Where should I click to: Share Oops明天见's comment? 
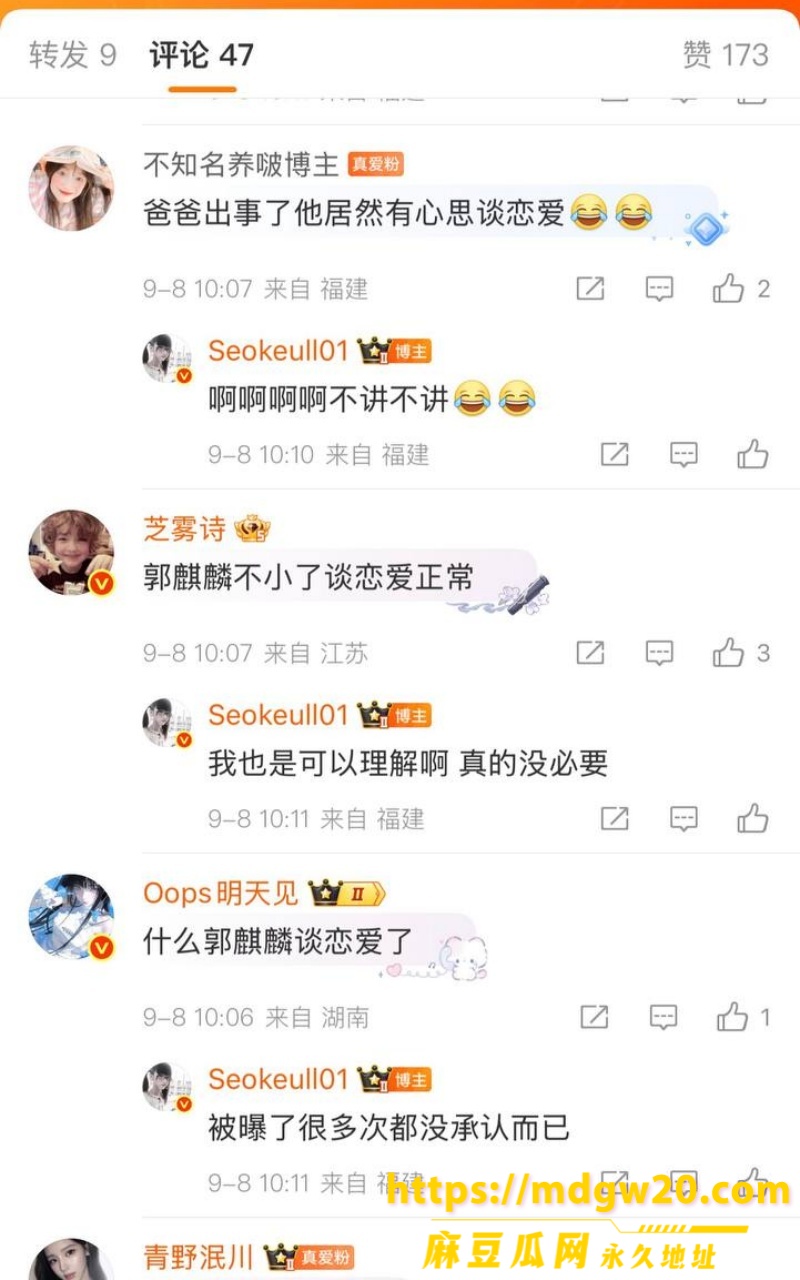point(594,1017)
